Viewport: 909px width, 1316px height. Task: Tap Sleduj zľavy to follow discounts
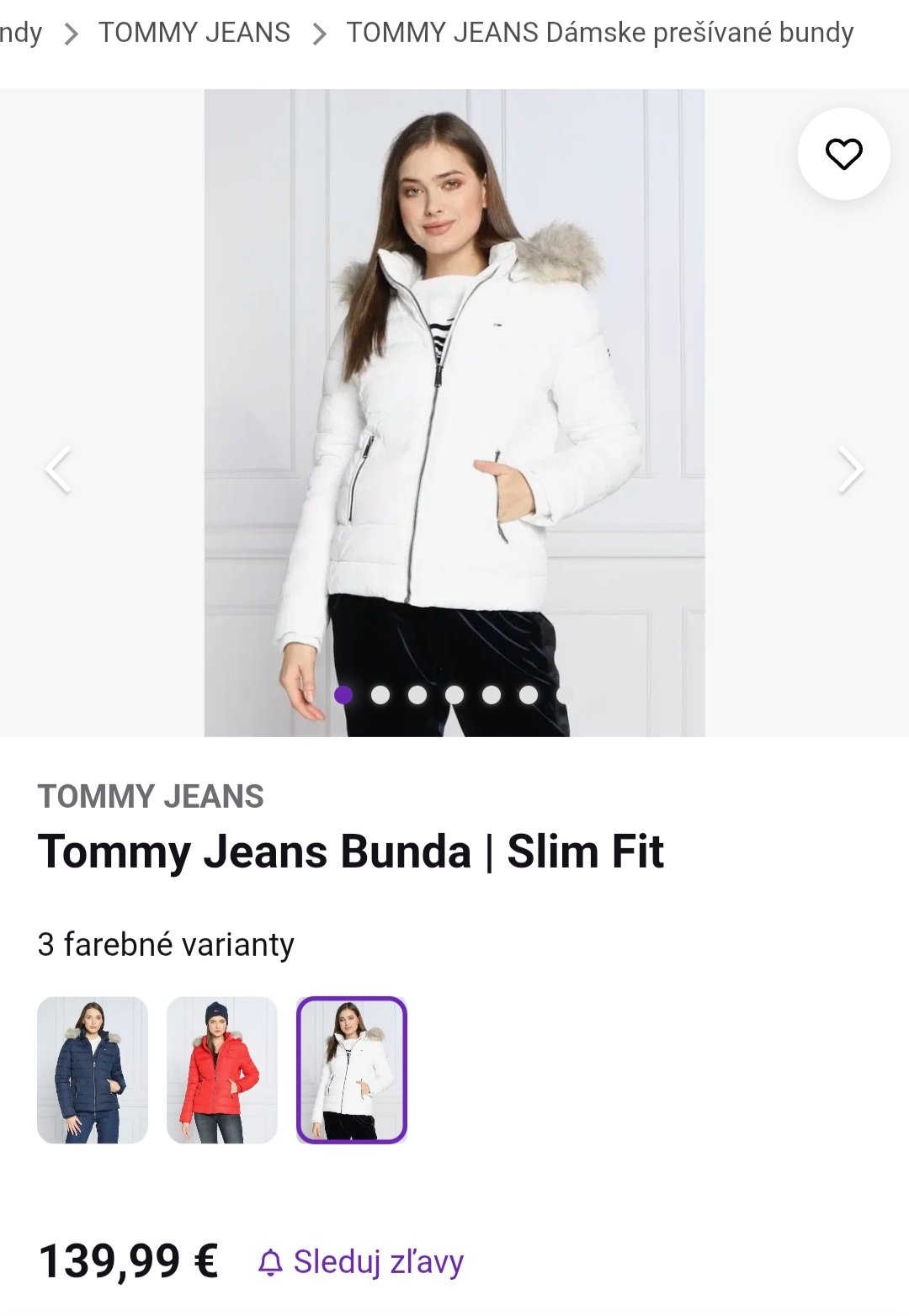(361, 1261)
